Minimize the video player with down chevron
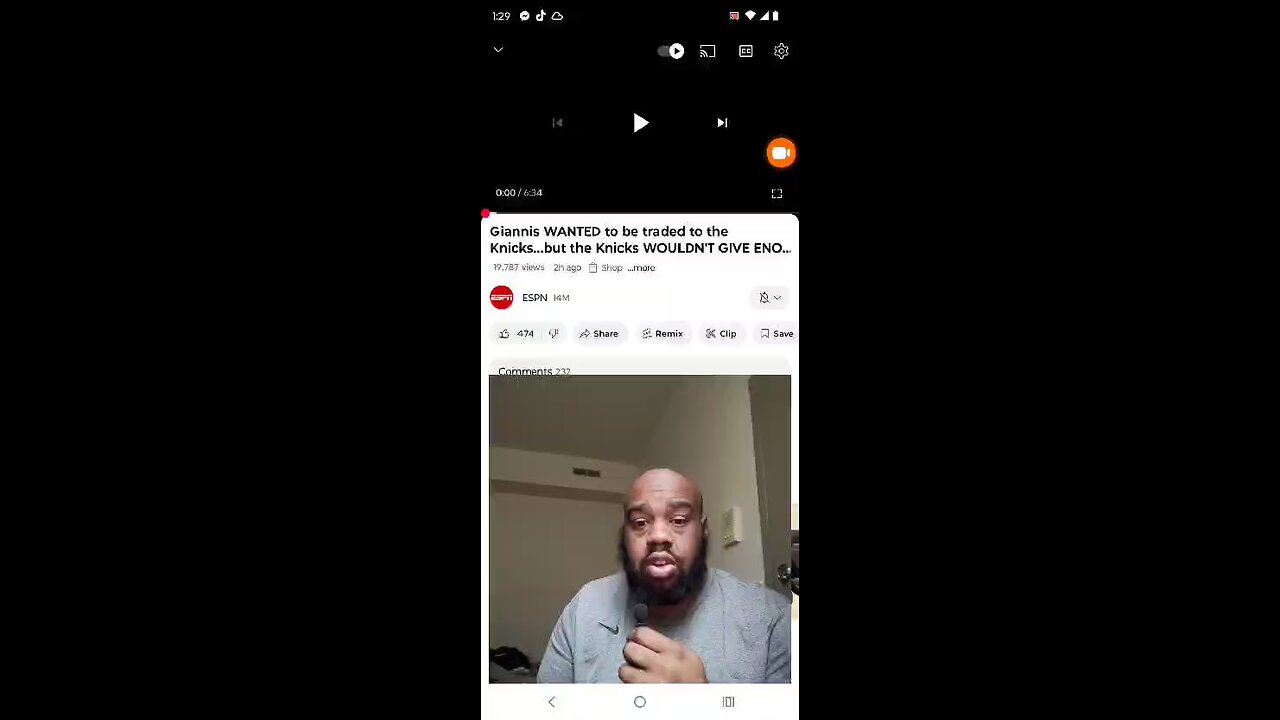 [498, 50]
